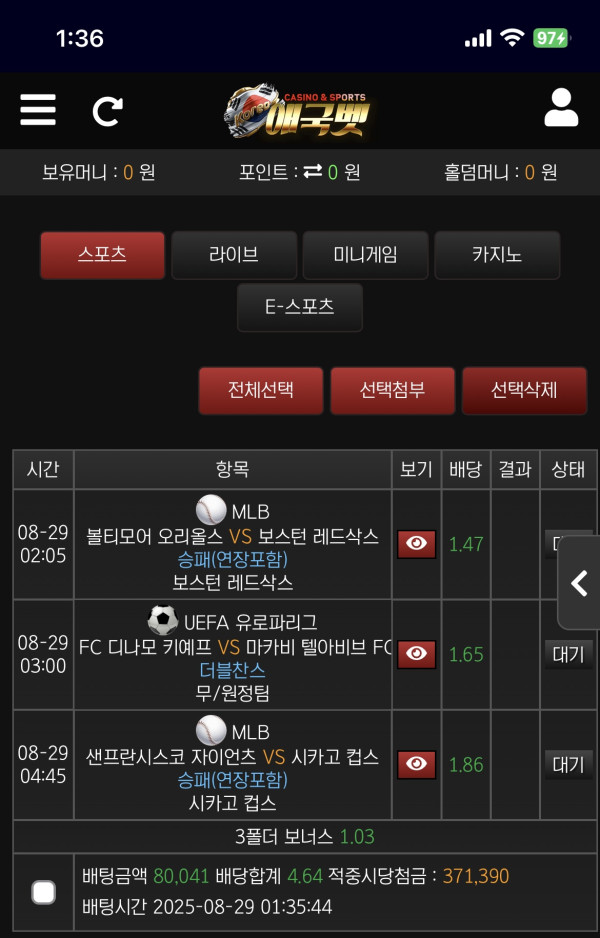Viewport: 600px width, 938px height.
Task: Open the user profile icon
Action: (561, 108)
